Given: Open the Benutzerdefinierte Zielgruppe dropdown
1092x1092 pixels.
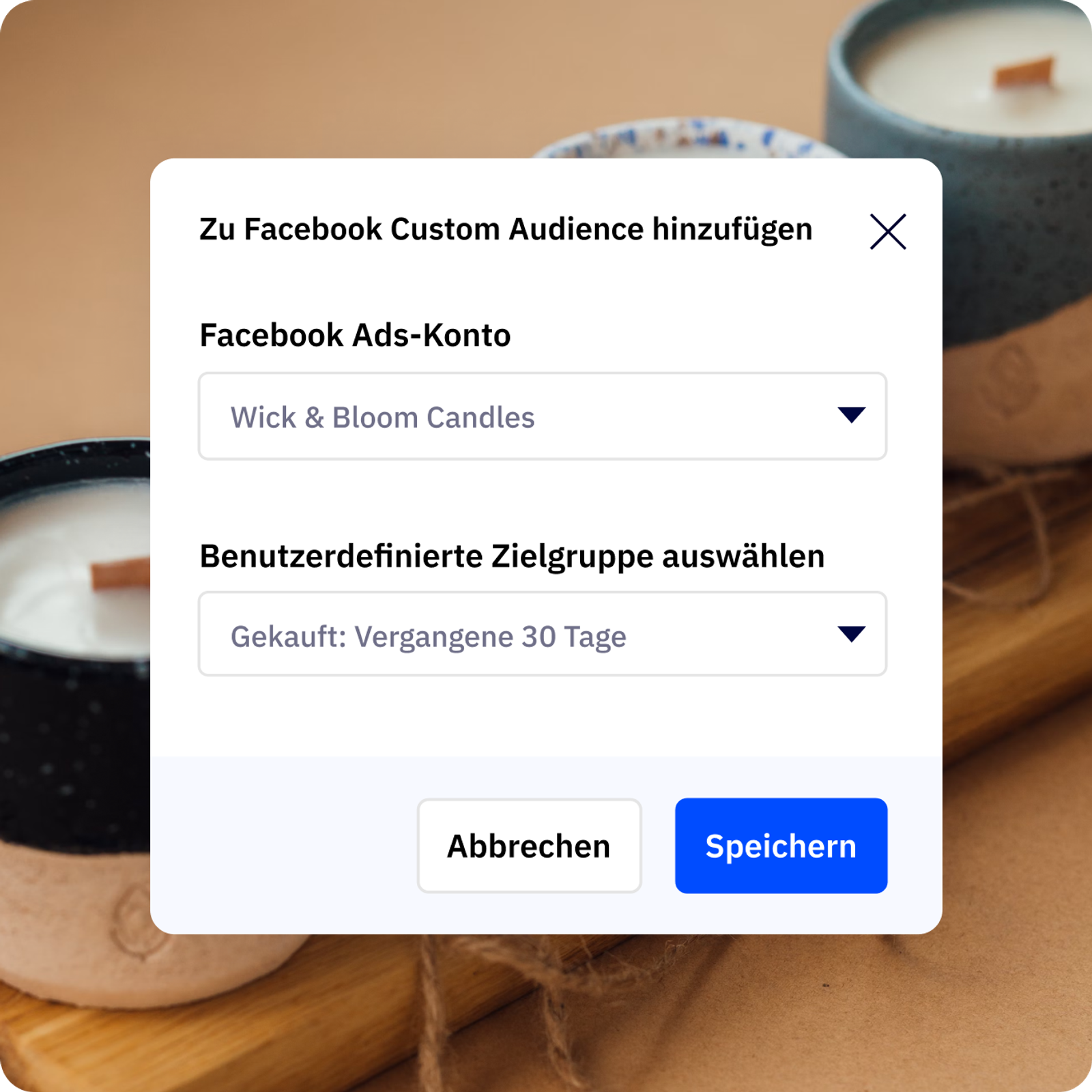Looking at the screenshot, I should (543, 635).
